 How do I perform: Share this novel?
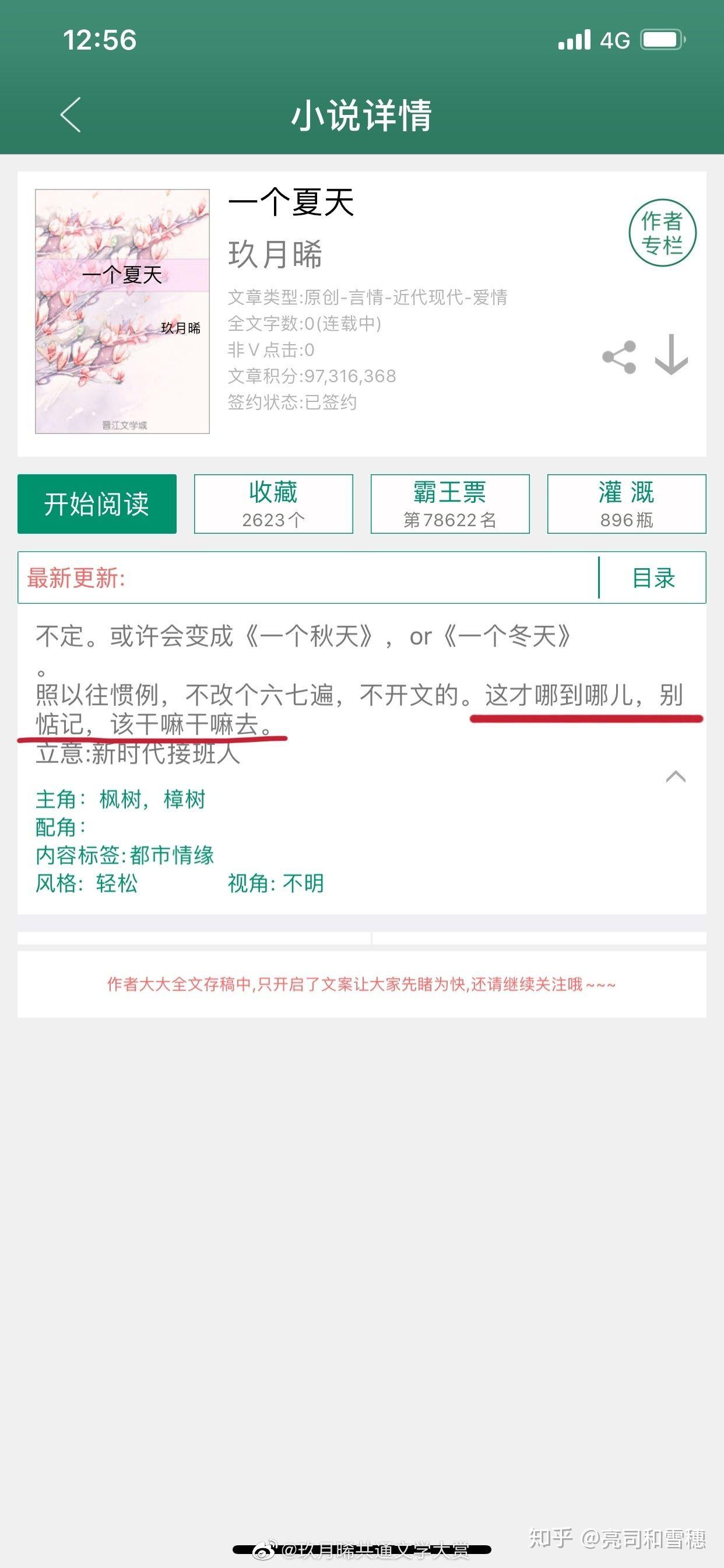(x=618, y=358)
